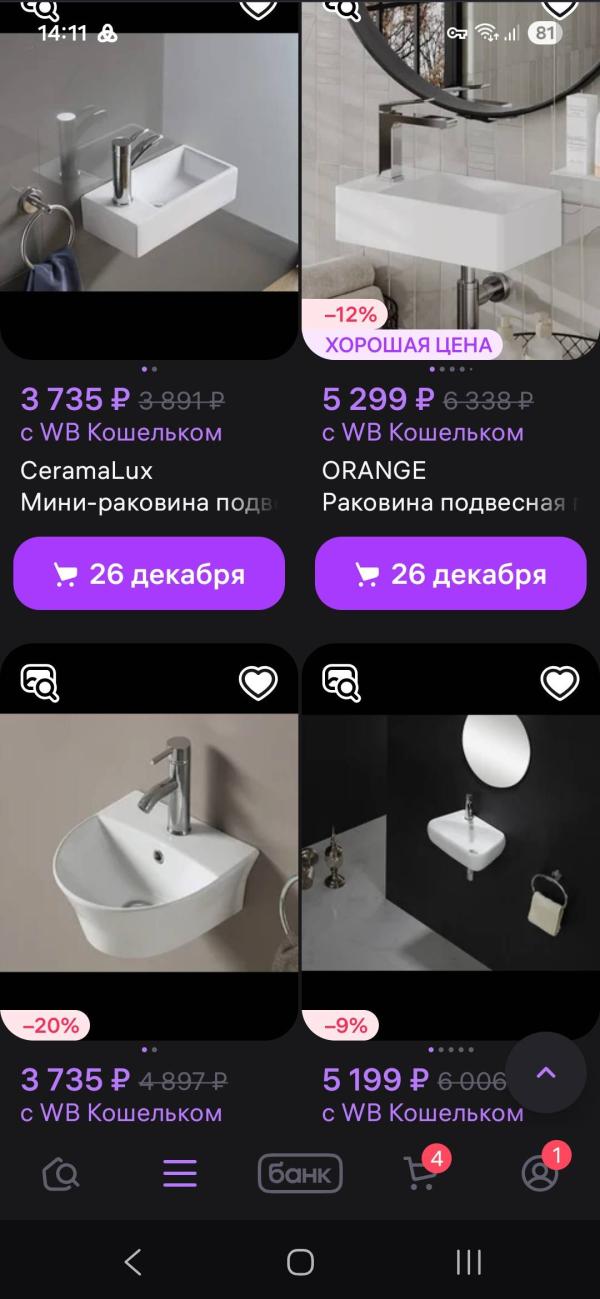Open the ORANGE hanging sink product card
The image size is (600, 1299).
(x=450, y=180)
